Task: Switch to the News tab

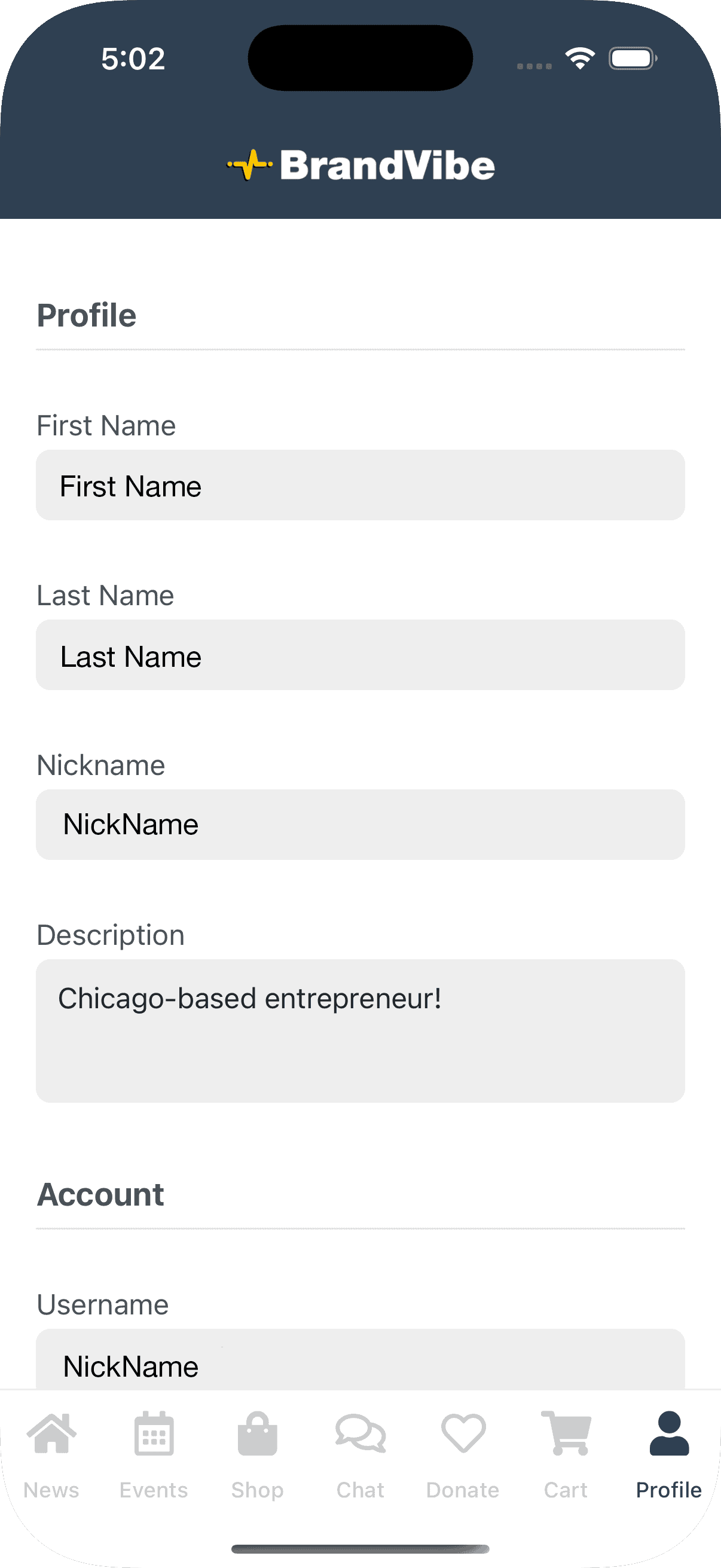Action: pyautogui.click(x=52, y=1455)
